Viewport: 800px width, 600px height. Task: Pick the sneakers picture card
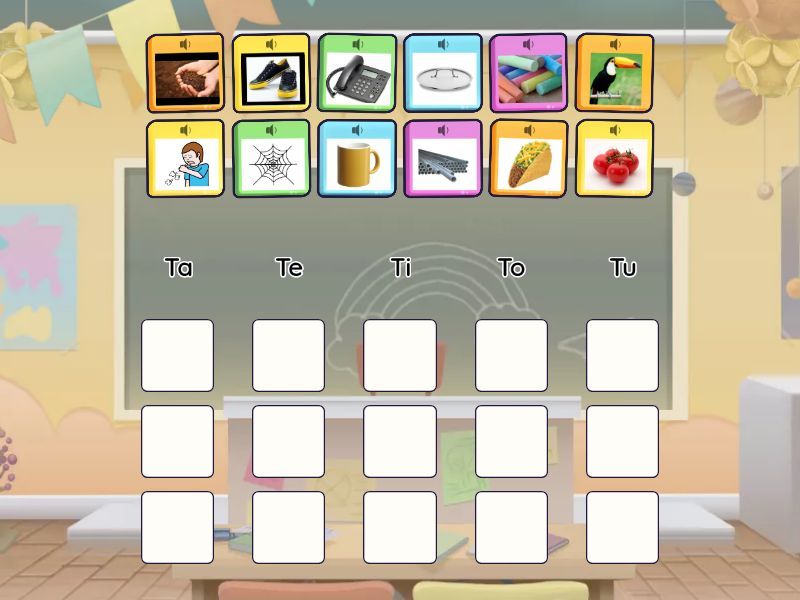coord(271,78)
